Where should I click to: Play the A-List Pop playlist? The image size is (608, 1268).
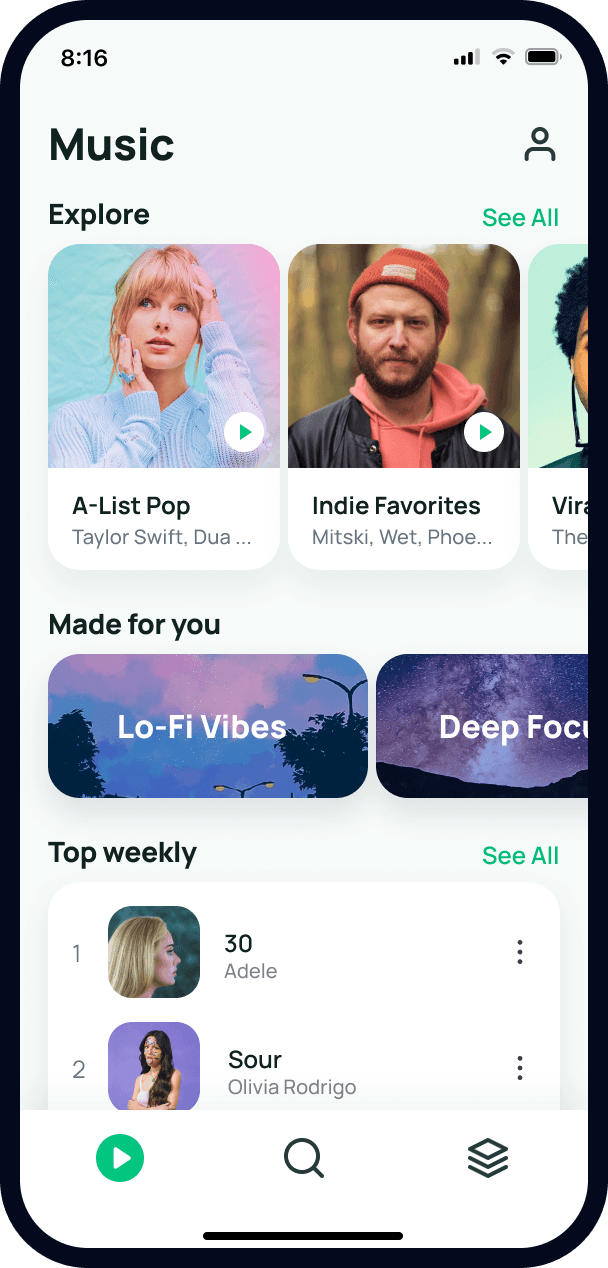(x=244, y=432)
